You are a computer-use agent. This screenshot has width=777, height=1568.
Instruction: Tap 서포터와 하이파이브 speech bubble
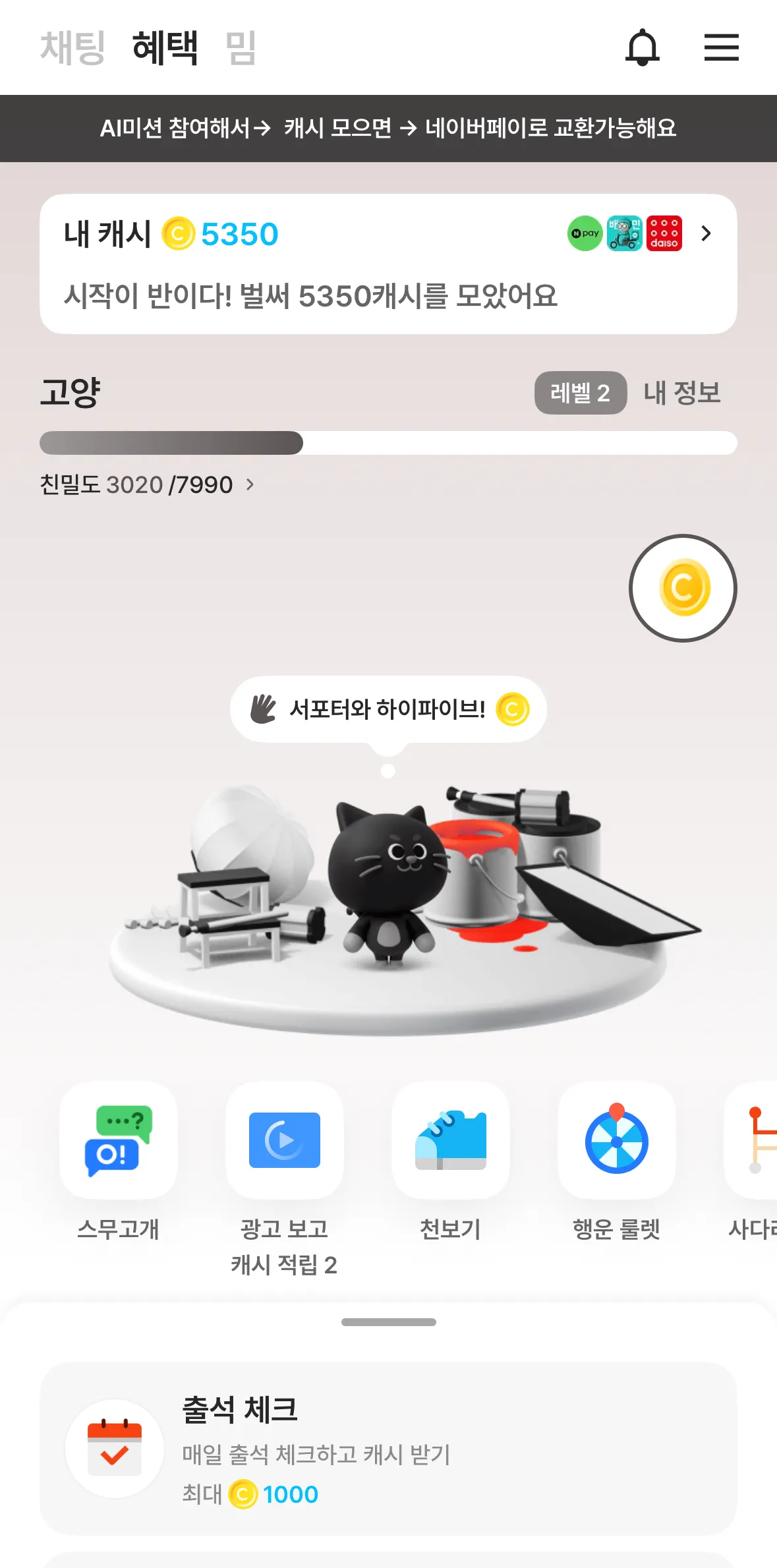(388, 709)
